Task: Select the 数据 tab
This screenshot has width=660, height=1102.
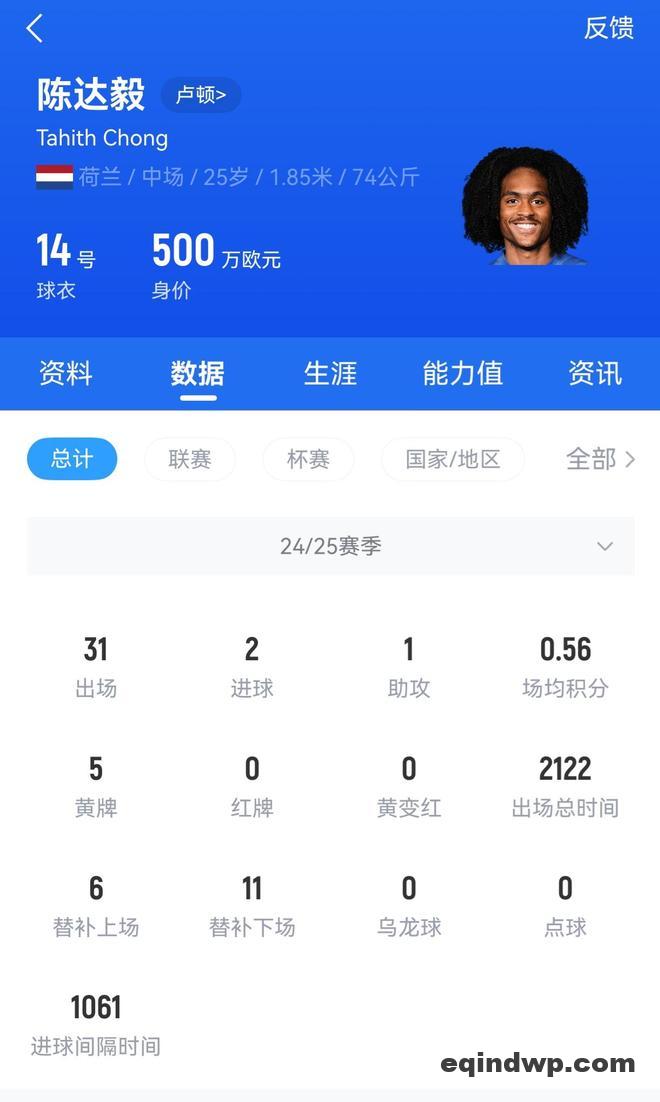Action: click(198, 373)
